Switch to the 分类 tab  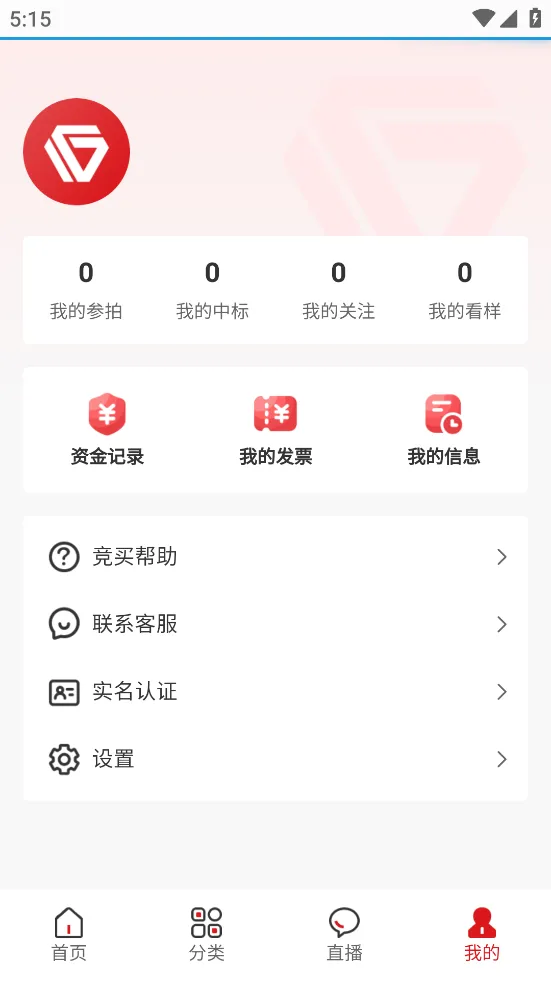206,935
